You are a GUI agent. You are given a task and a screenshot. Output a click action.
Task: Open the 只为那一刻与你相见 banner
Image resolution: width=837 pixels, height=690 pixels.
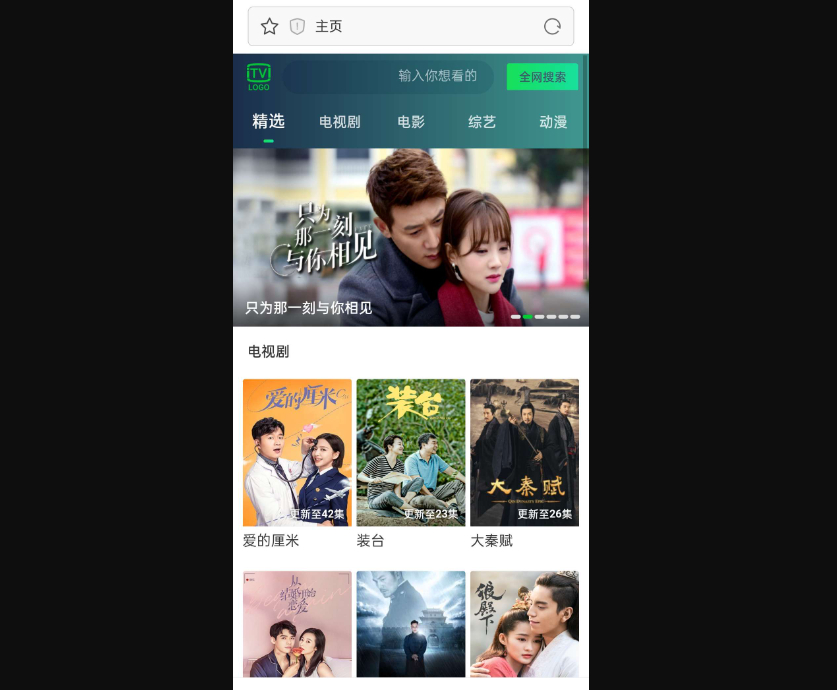tap(410, 238)
